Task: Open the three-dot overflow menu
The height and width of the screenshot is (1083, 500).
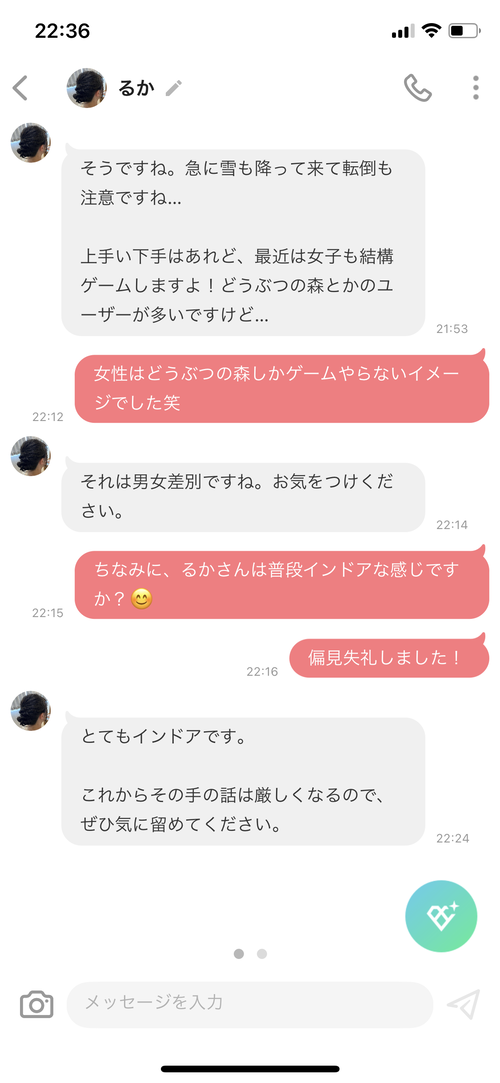Action: [475, 88]
